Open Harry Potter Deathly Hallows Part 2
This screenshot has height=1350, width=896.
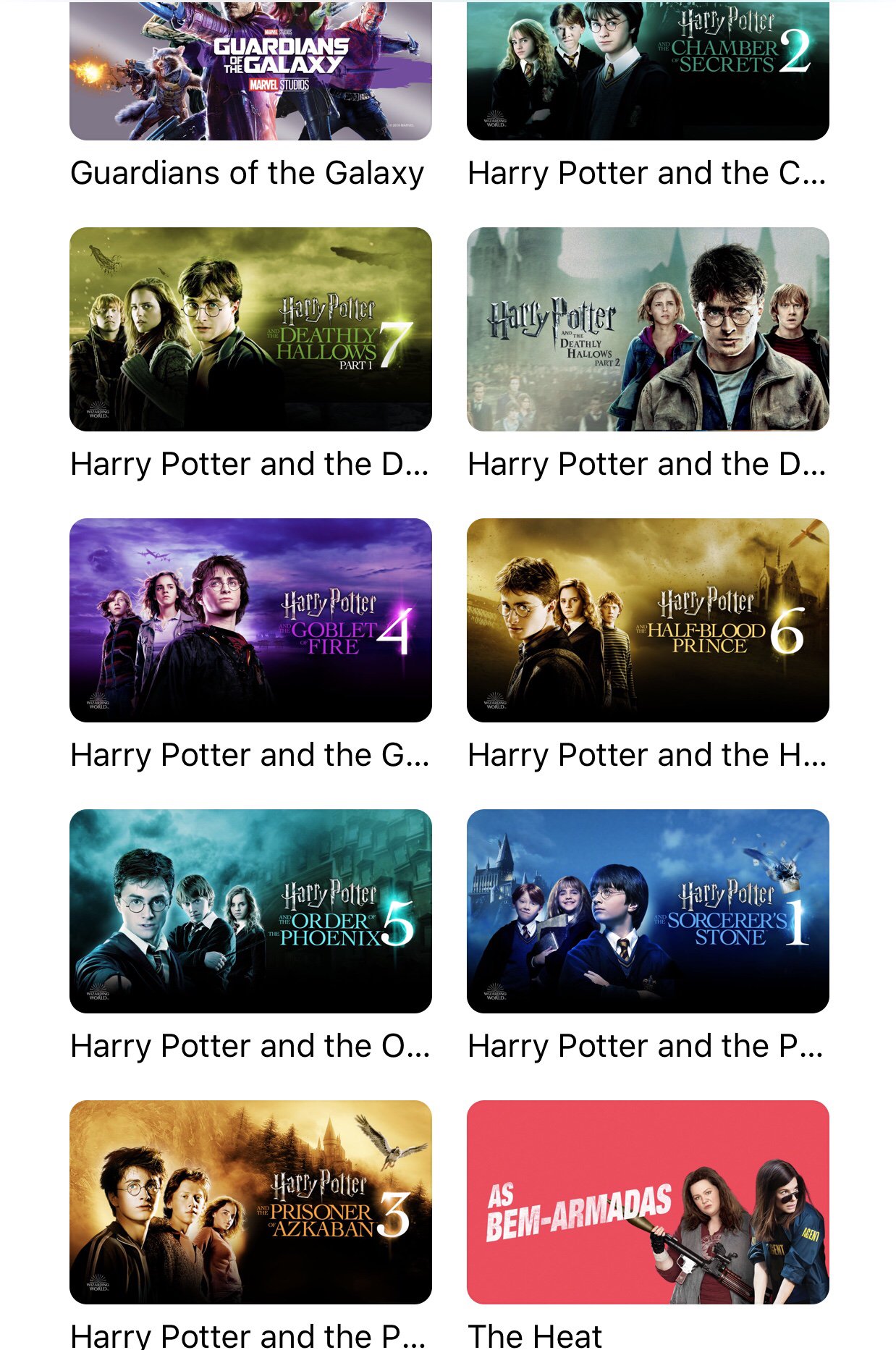pyautogui.click(x=648, y=329)
